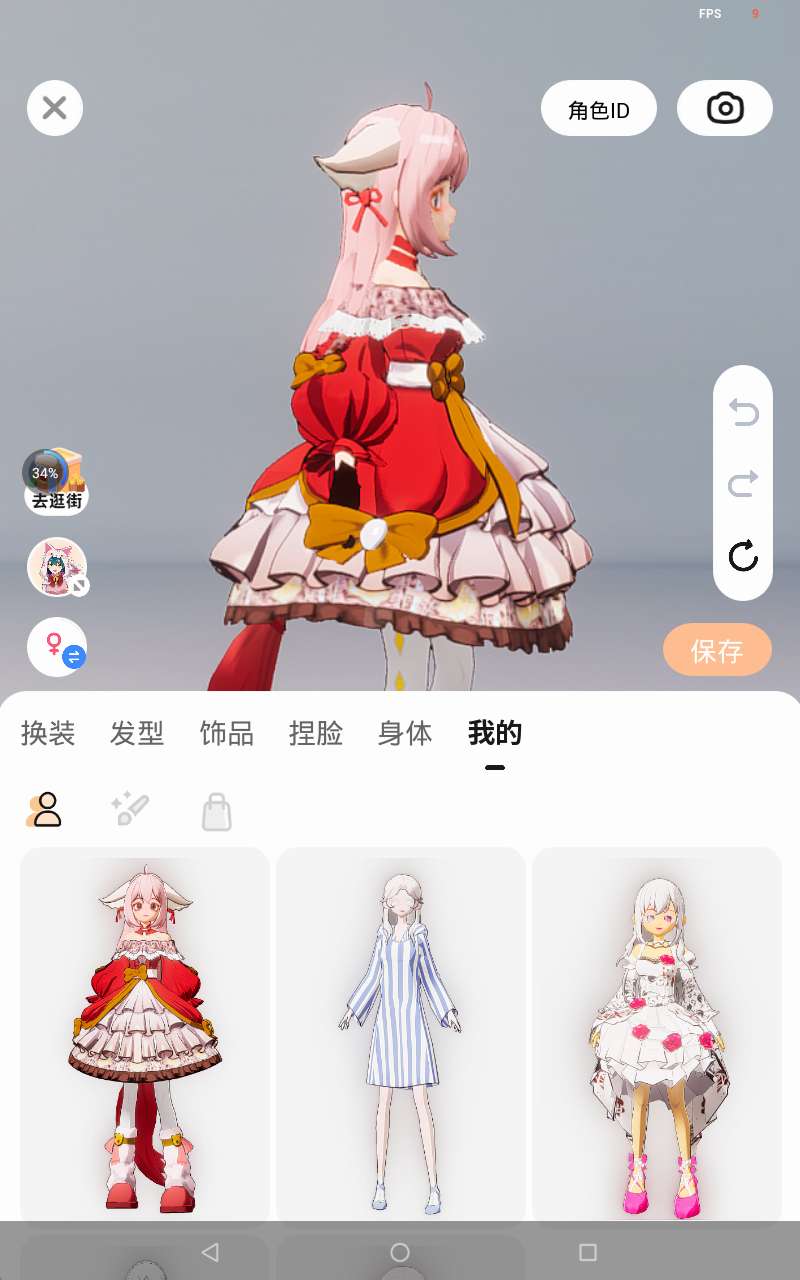Switch to the 发型 tab
This screenshot has height=1280, width=800.
coord(137,733)
